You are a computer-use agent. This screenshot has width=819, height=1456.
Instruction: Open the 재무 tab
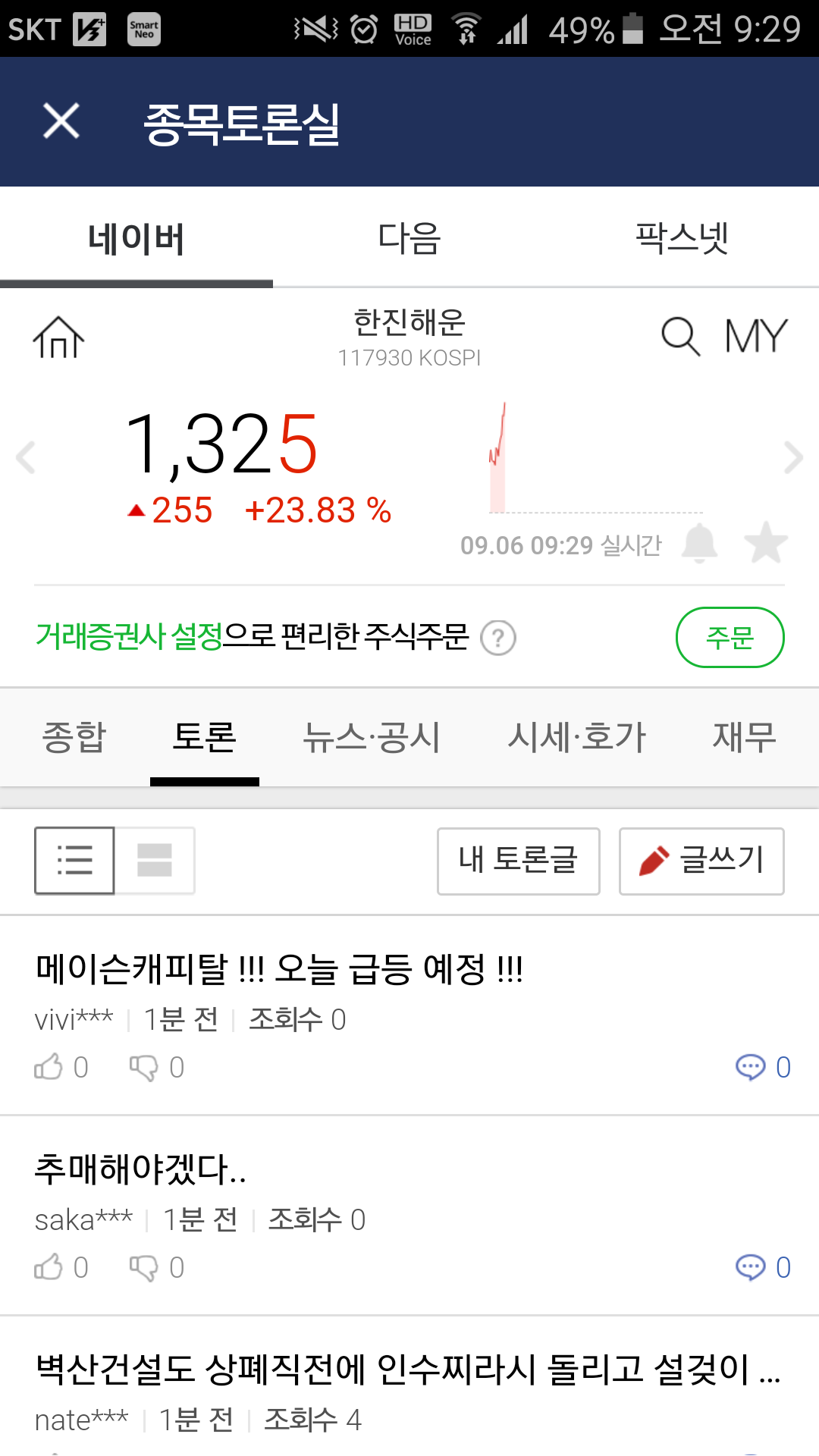pyautogui.click(x=744, y=737)
